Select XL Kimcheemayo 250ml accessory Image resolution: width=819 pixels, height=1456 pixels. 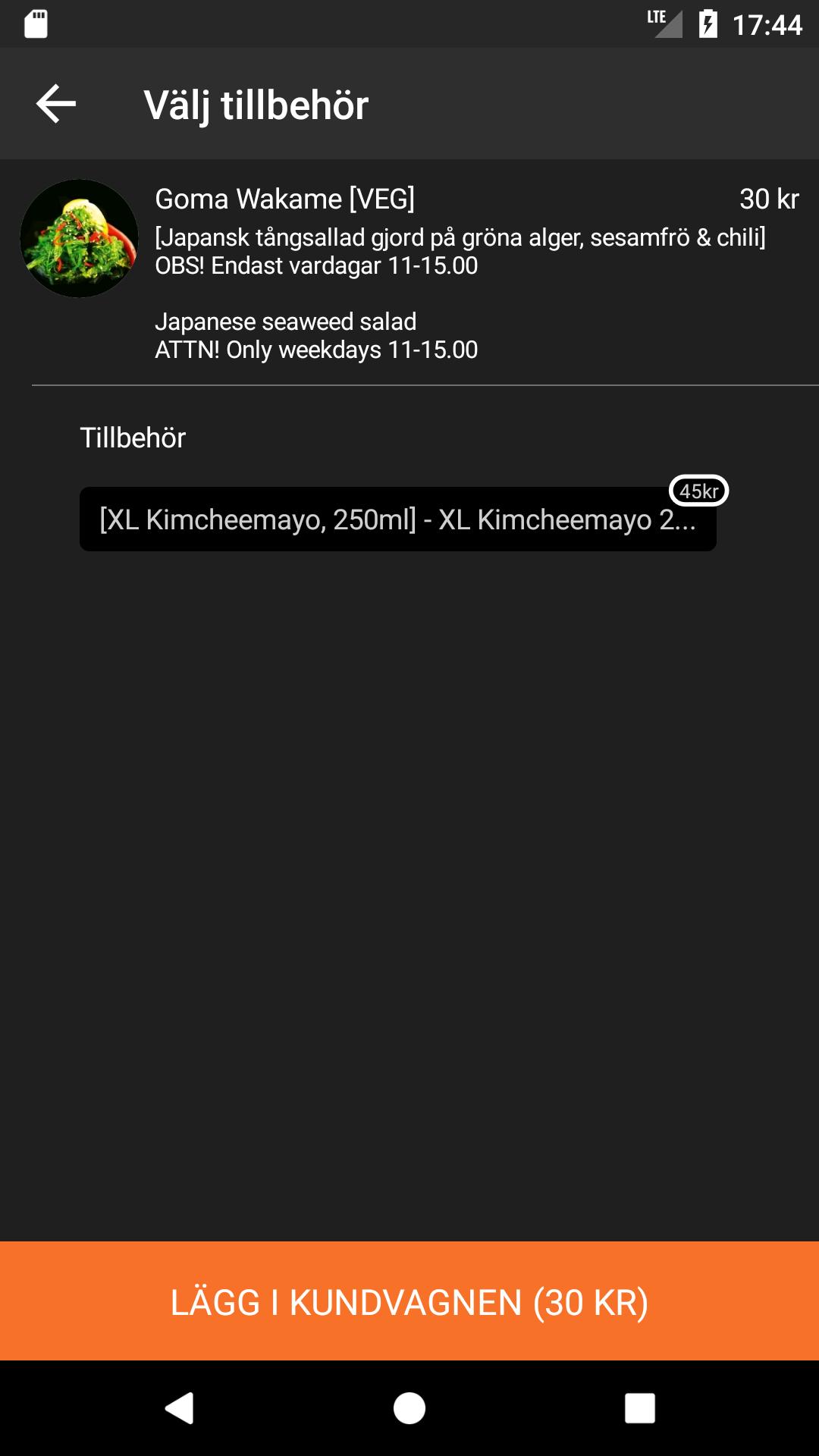[x=397, y=519]
